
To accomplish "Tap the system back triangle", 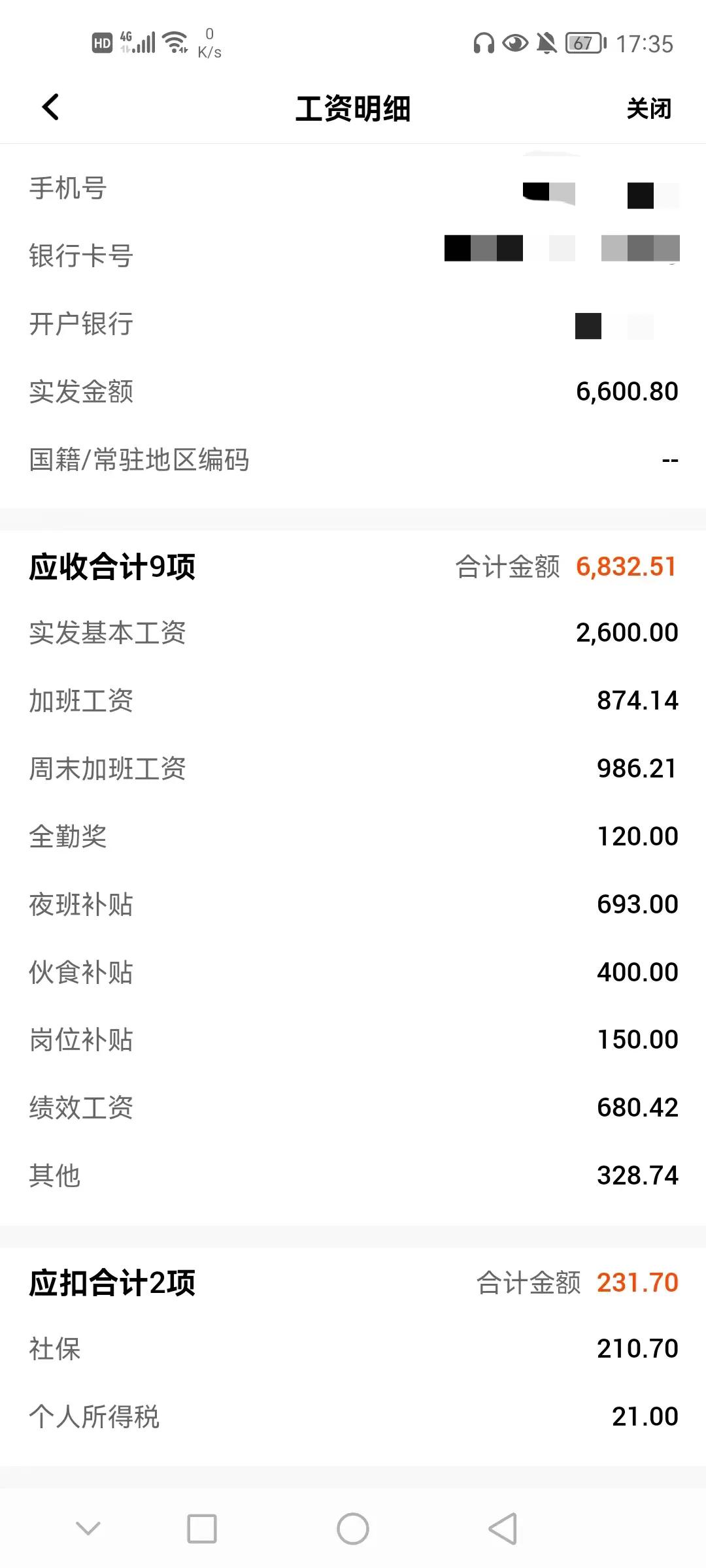I will coord(503,1529).
